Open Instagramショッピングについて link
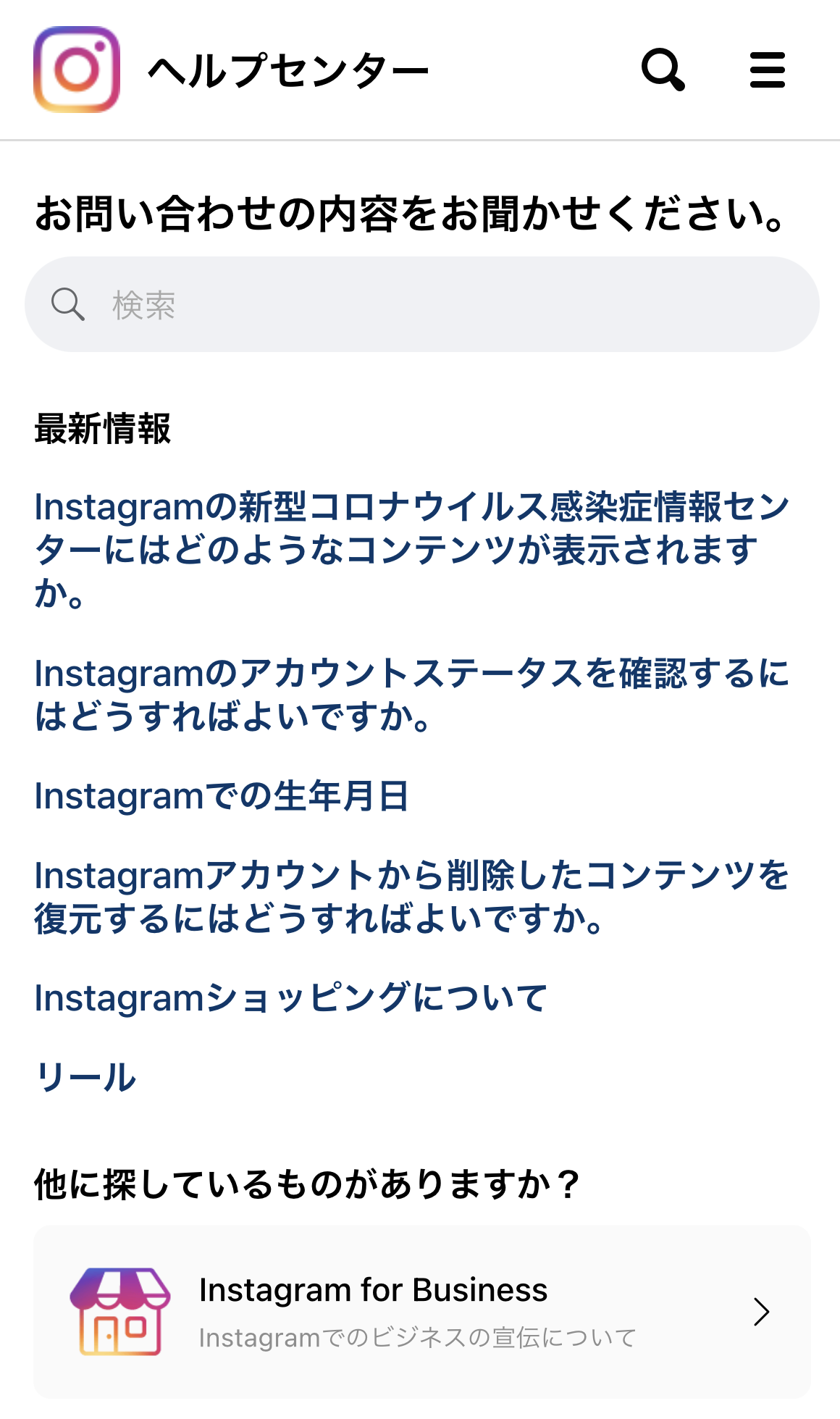This screenshot has height=1419, width=840. 291,998
